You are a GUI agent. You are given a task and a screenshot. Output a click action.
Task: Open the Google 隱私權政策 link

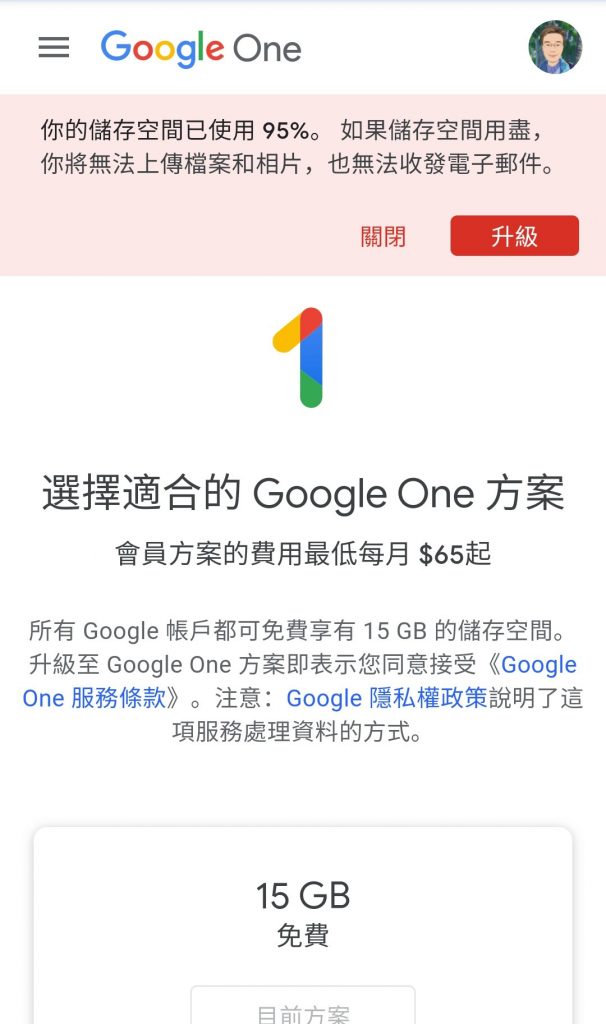pos(387,698)
